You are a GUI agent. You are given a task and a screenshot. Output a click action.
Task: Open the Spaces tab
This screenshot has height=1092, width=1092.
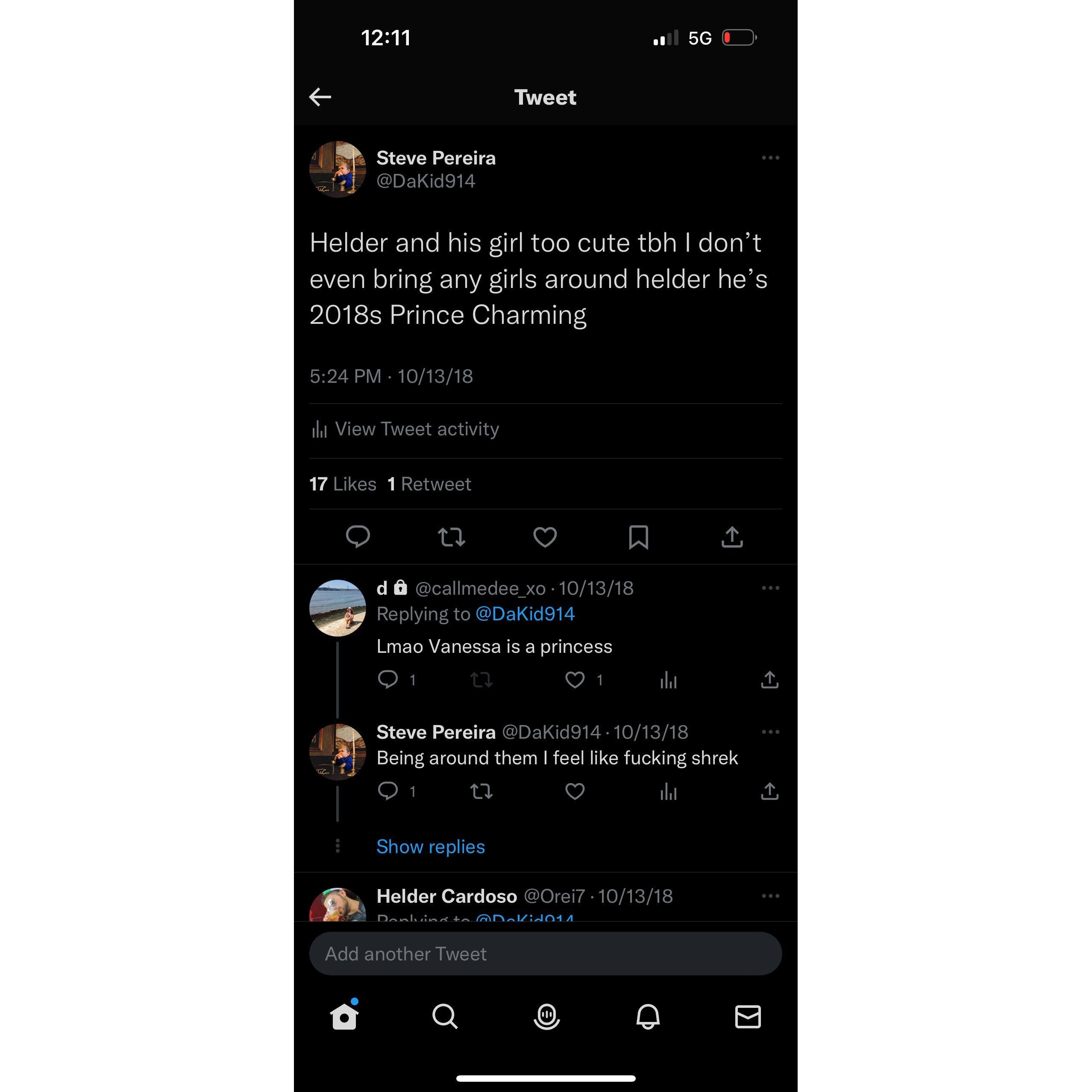[546, 1016]
